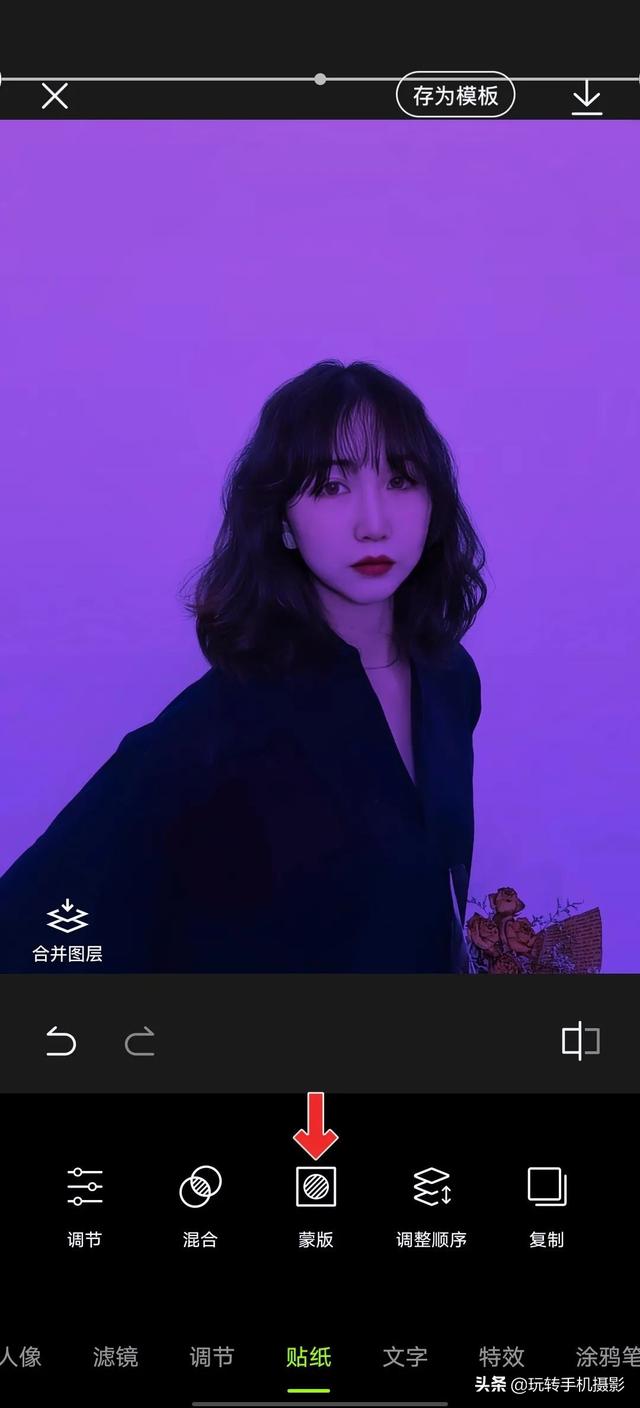
Task: Close the editor with the X icon
Action: point(54,96)
